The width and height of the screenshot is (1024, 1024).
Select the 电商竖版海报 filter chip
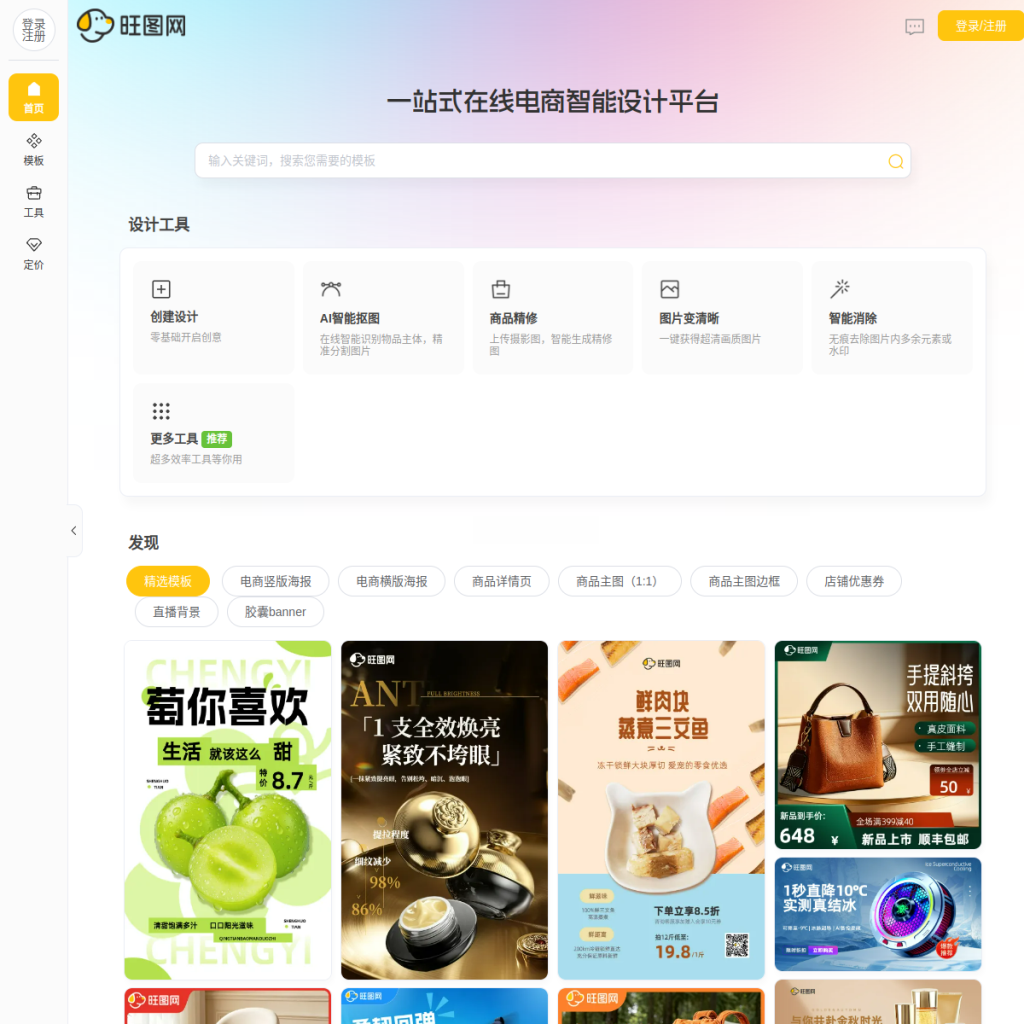pos(276,581)
